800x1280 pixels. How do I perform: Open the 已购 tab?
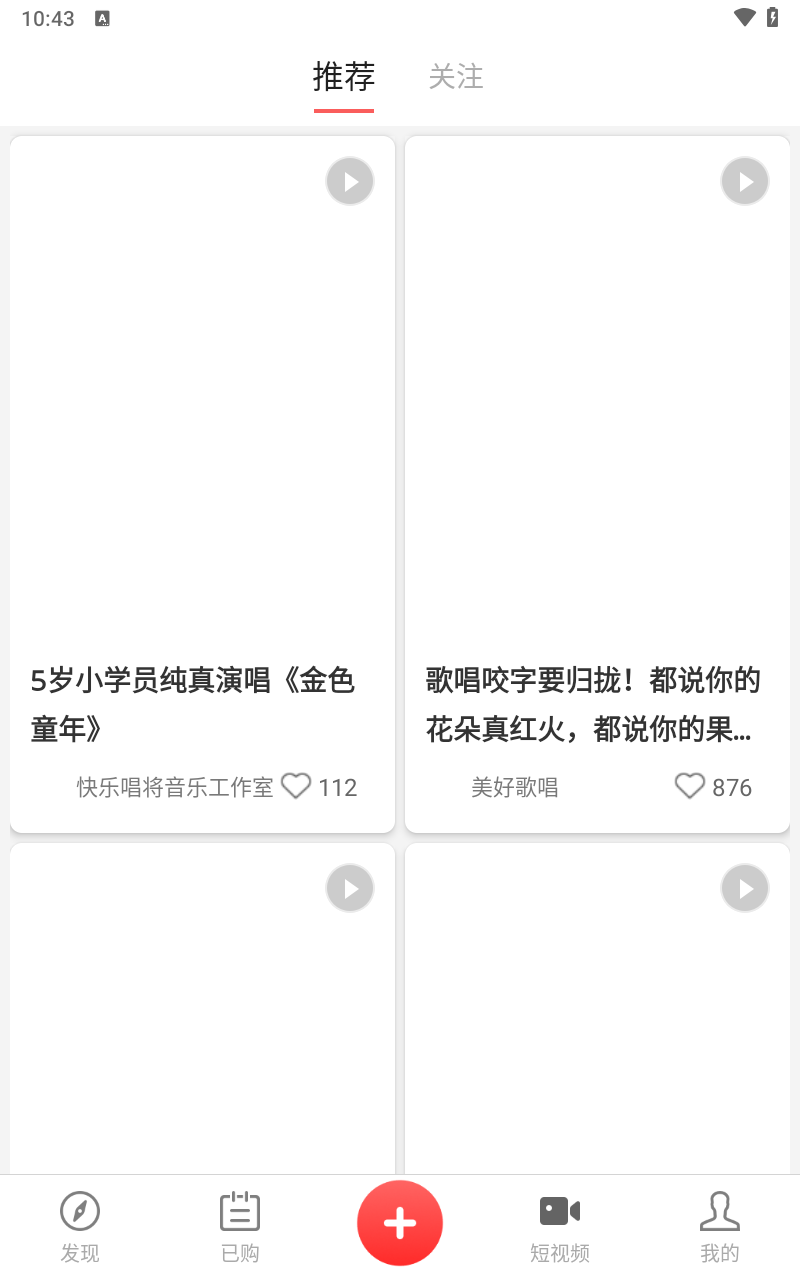(240, 1227)
